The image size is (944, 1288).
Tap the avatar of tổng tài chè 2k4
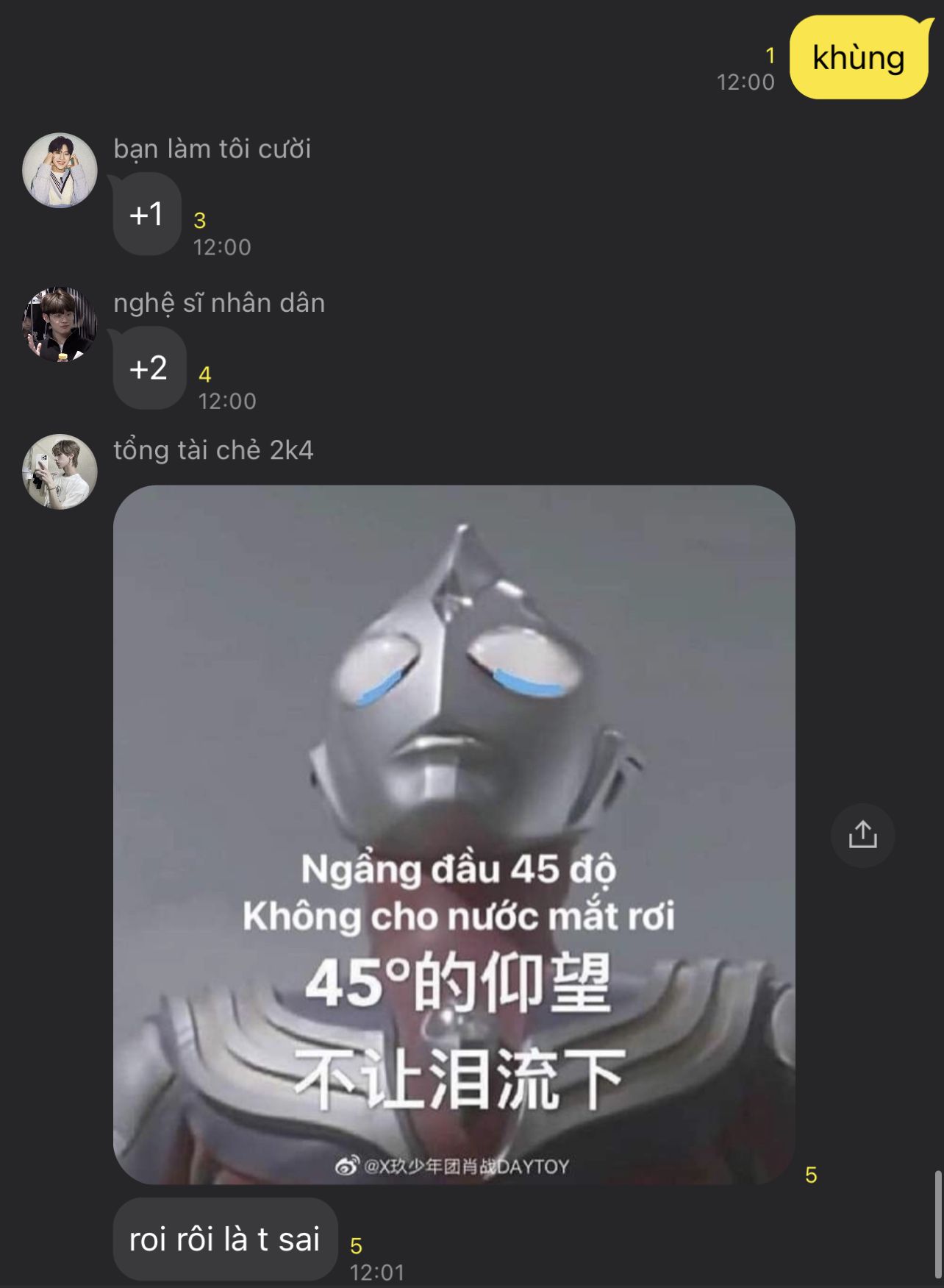60,472
